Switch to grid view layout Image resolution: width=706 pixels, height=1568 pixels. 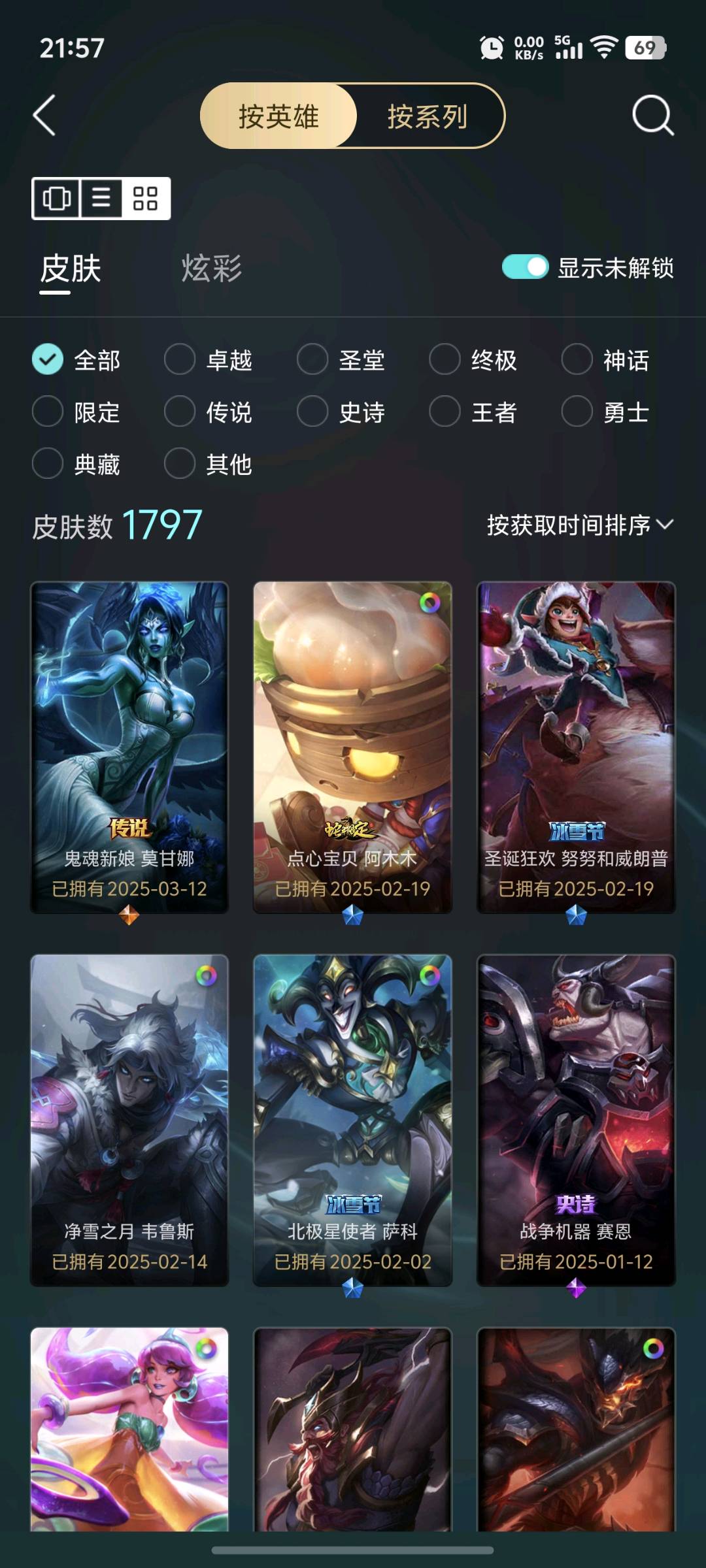coord(145,198)
